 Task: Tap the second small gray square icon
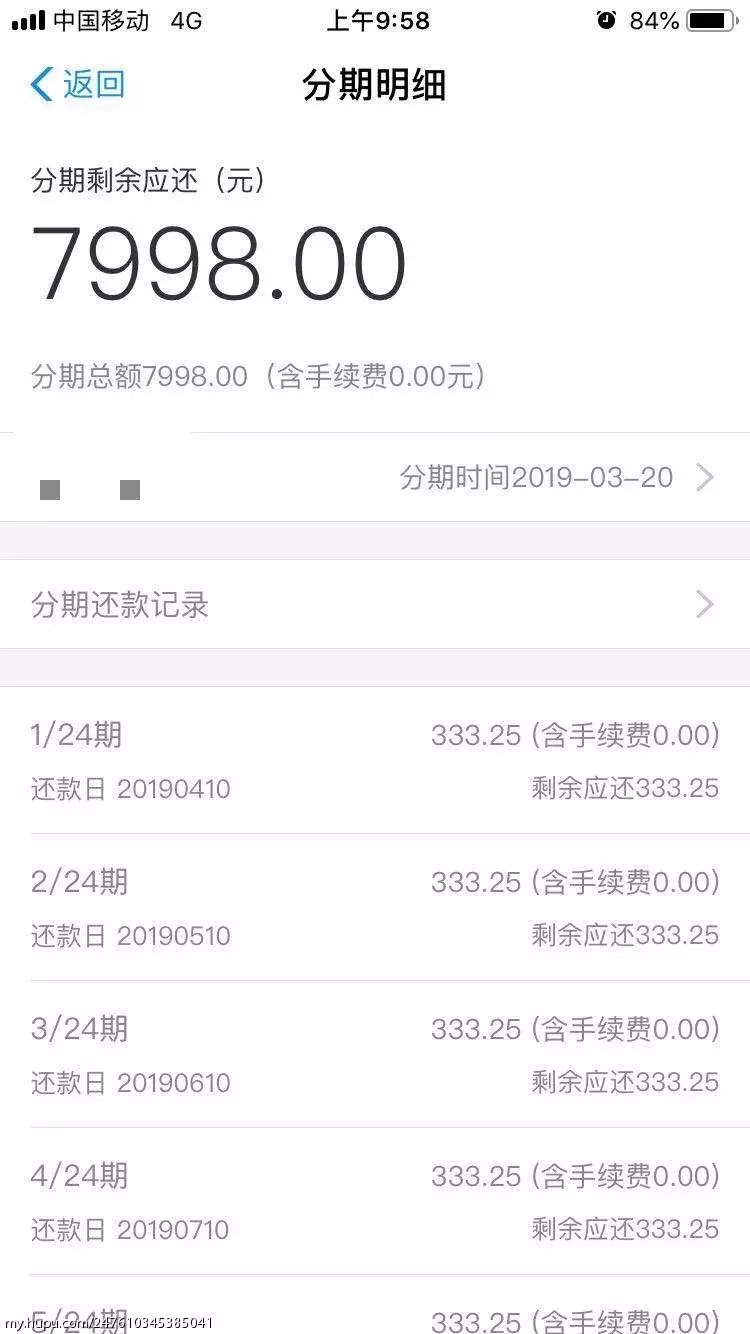(x=129, y=489)
